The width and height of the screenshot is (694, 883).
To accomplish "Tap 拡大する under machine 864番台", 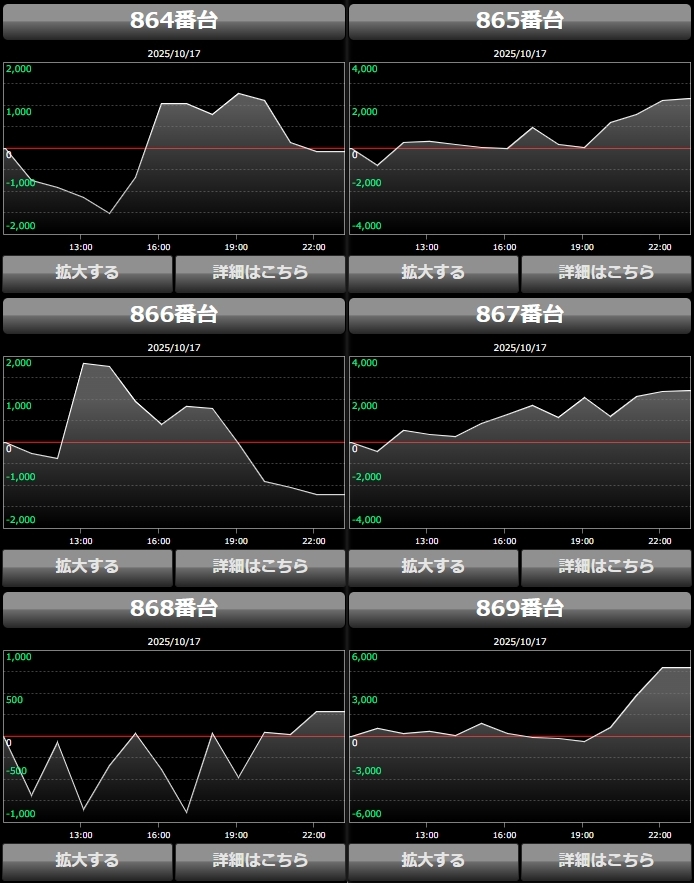I will tap(87, 272).
